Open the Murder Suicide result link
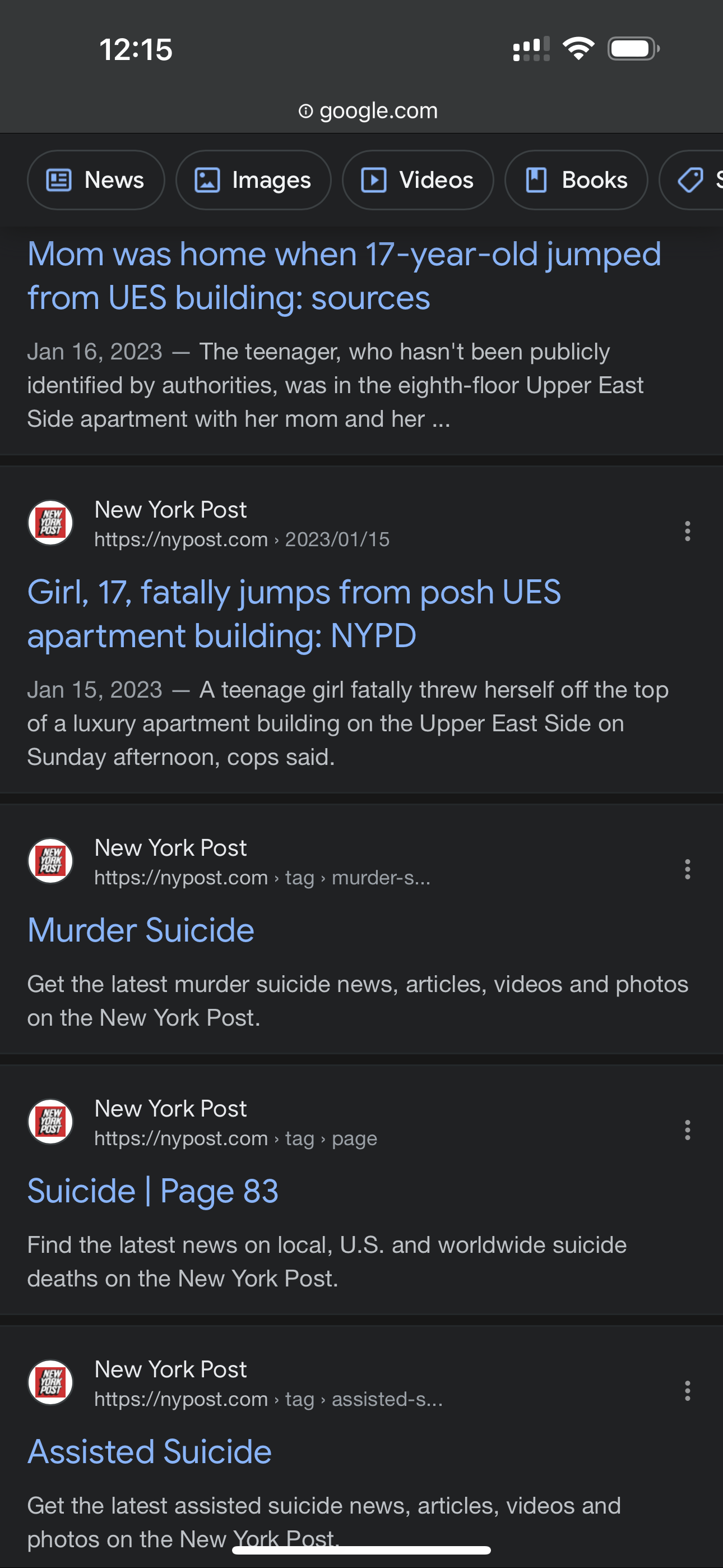 [141, 930]
